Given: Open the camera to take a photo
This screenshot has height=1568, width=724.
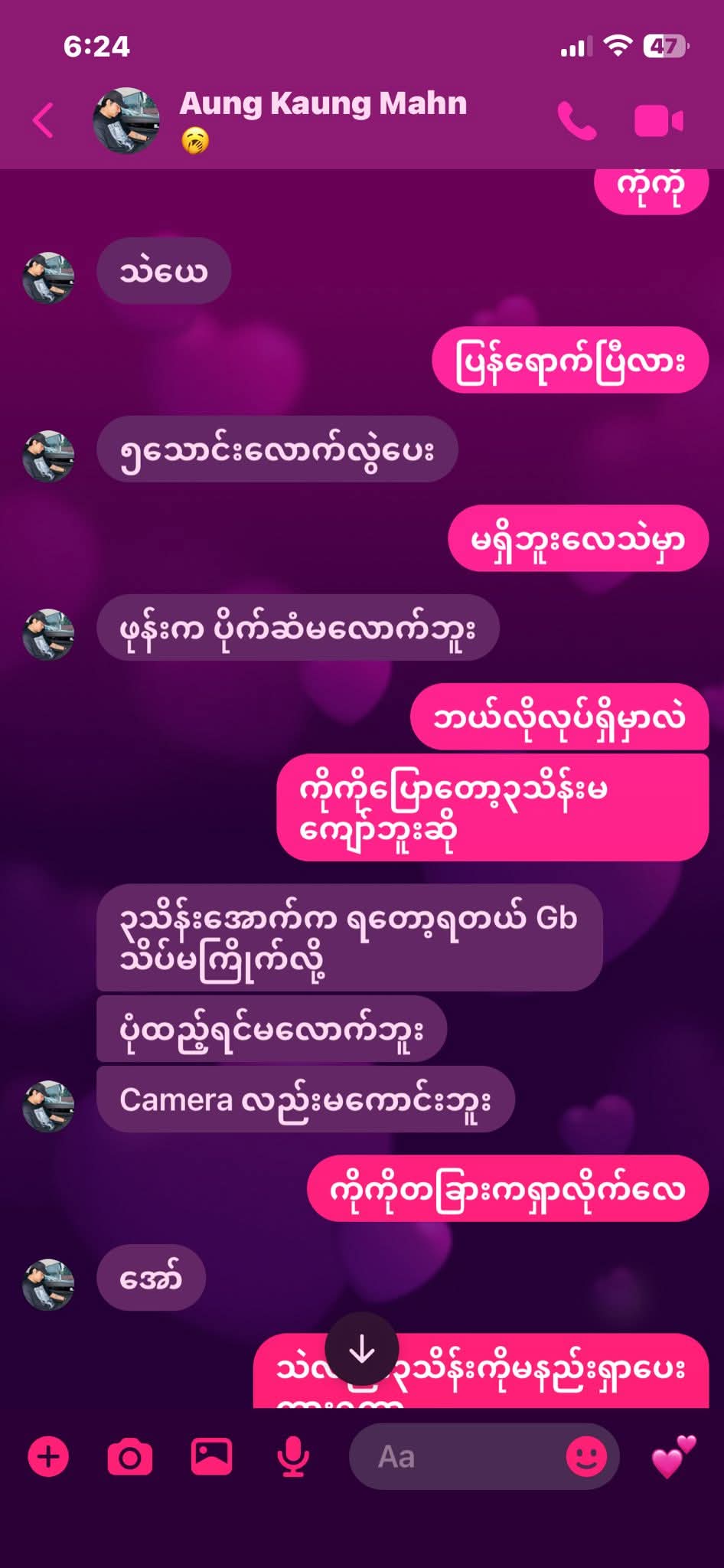Looking at the screenshot, I should [x=130, y=1456].
